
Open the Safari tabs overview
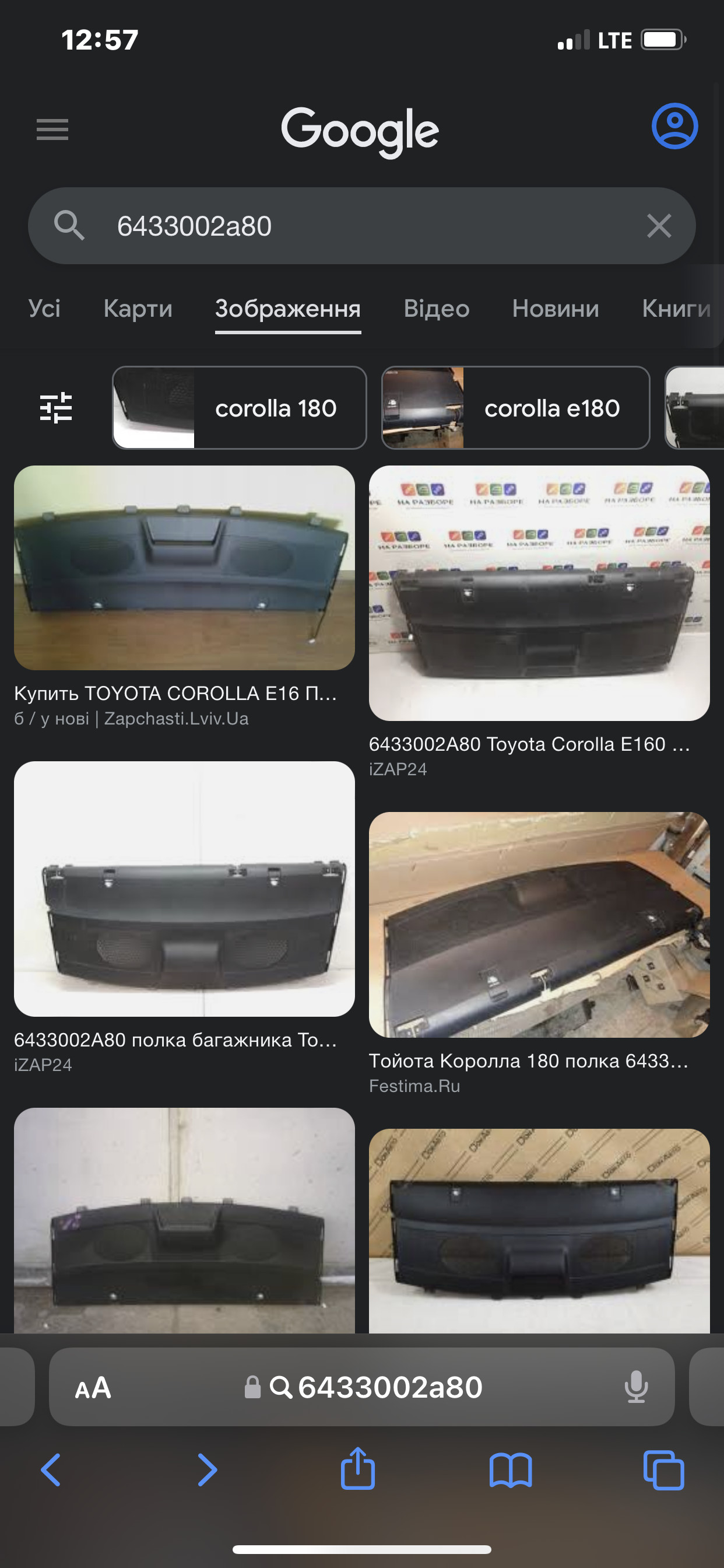[x=663, y=1470]
